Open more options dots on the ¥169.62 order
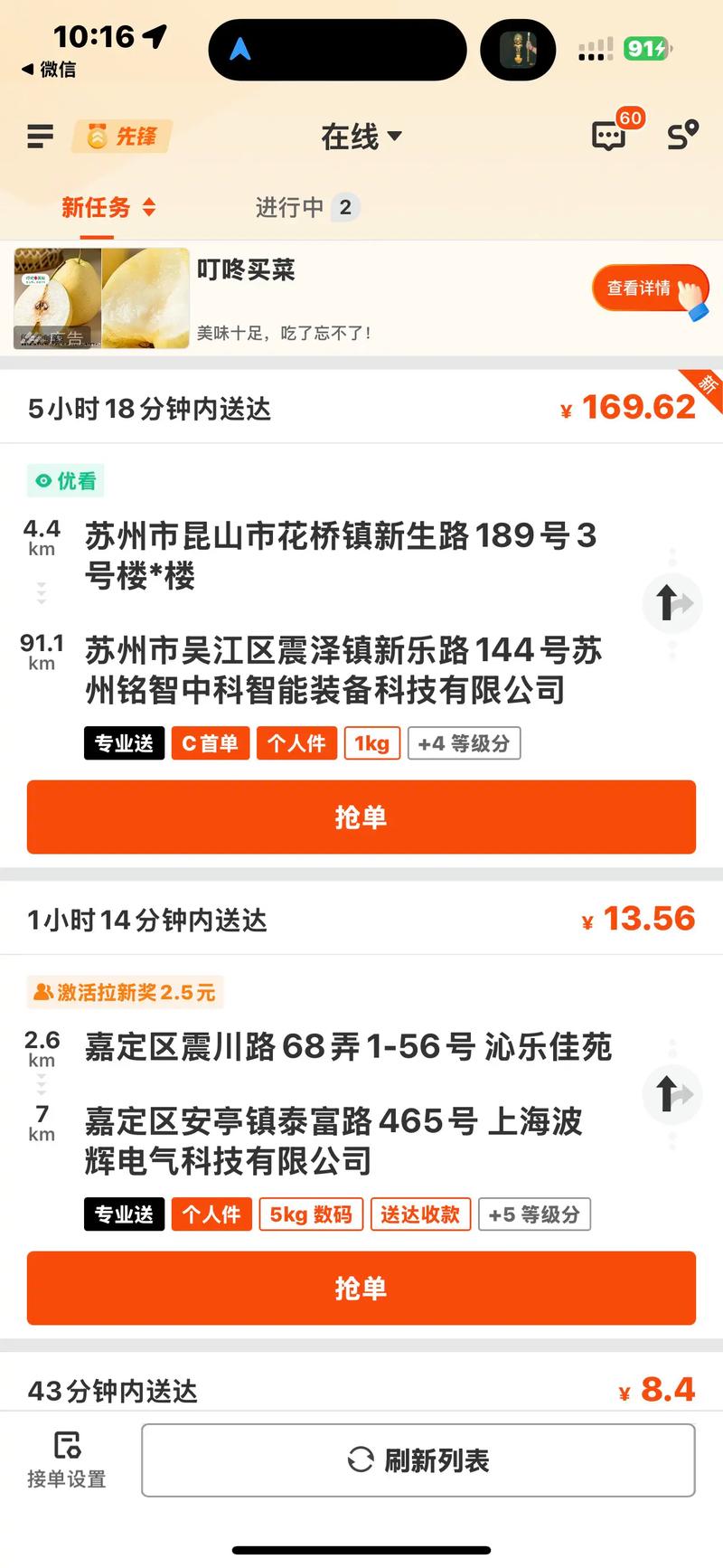Image resolution: width=723 pixels, height=1568 pixels. pyautogui.click(x=672, y=554)
